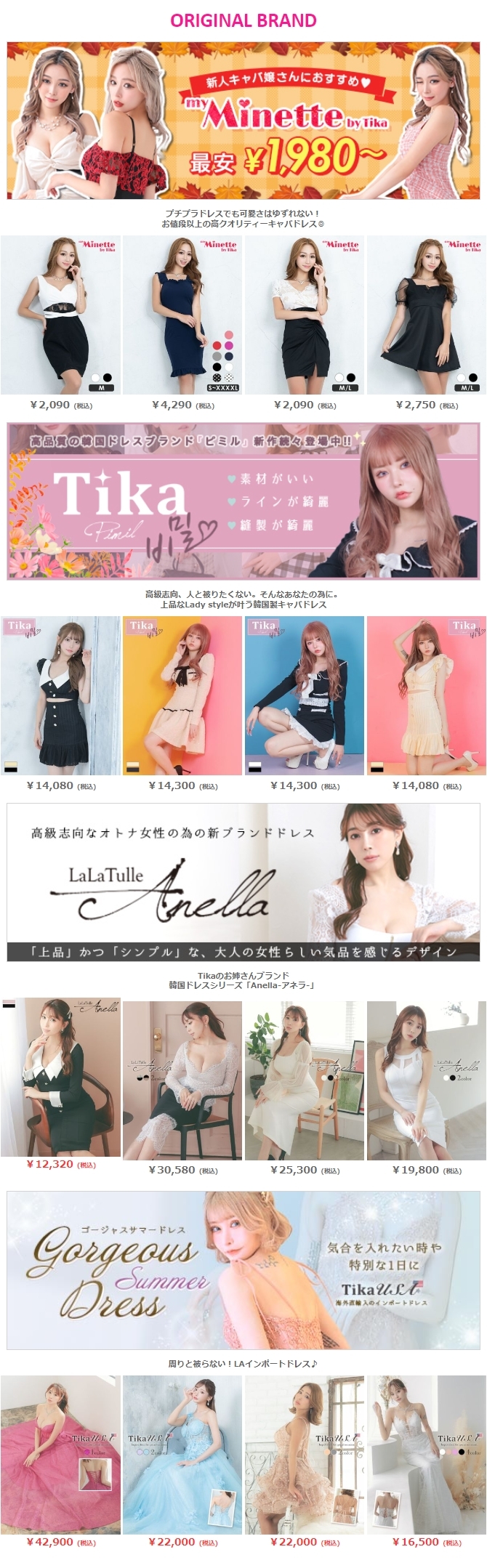View the ¥25,300 Anella white dress
This screenshot has width=487, height=1568.
(305, 1080)
